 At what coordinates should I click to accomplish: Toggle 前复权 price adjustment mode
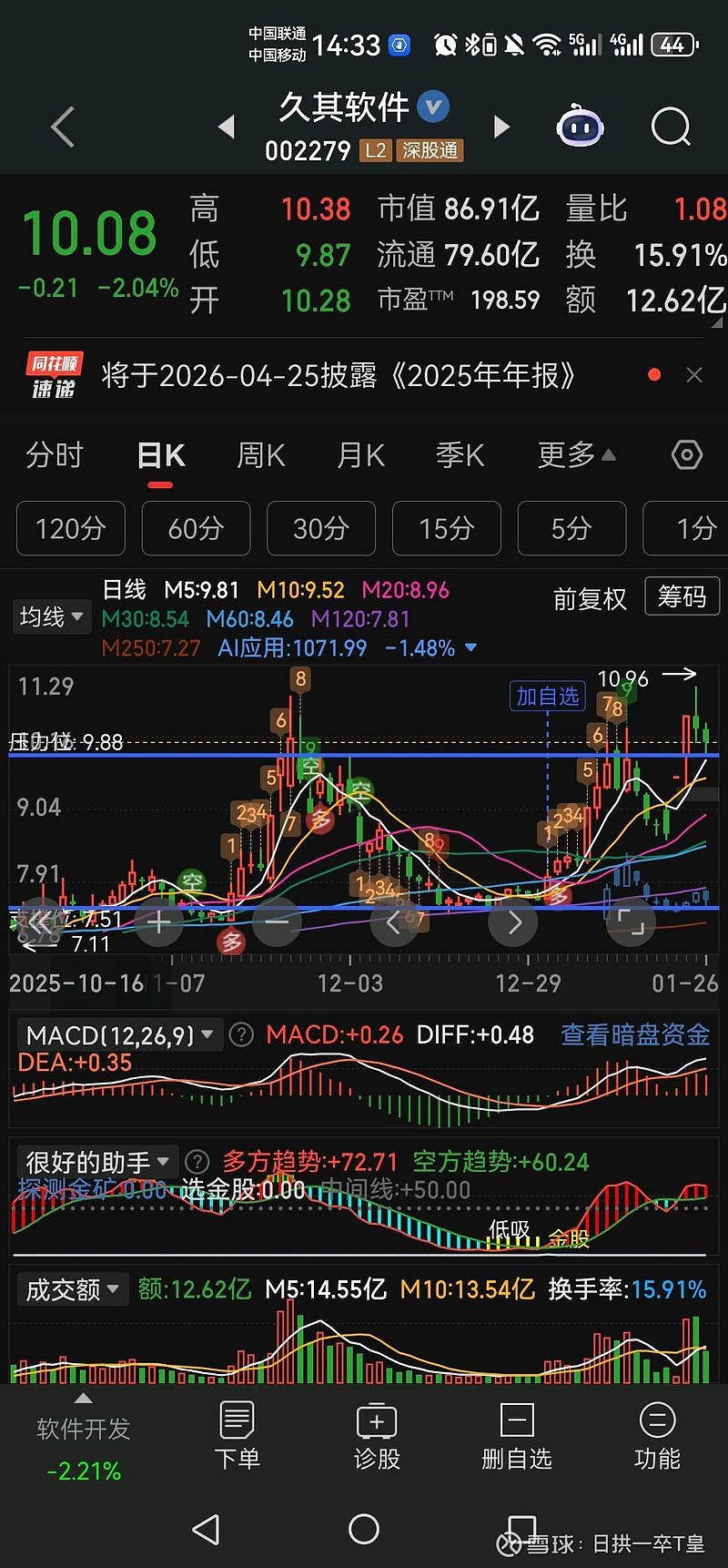(590, 596)
